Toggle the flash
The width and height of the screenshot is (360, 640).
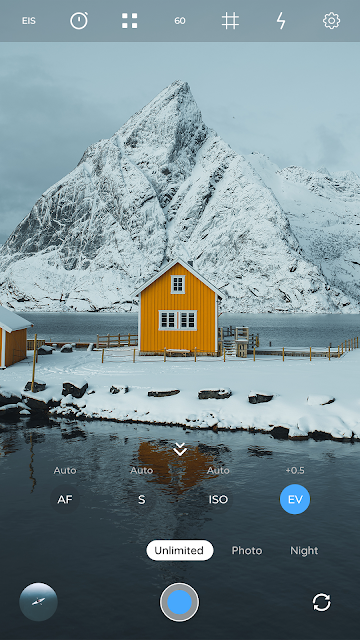tap(281, 21)
